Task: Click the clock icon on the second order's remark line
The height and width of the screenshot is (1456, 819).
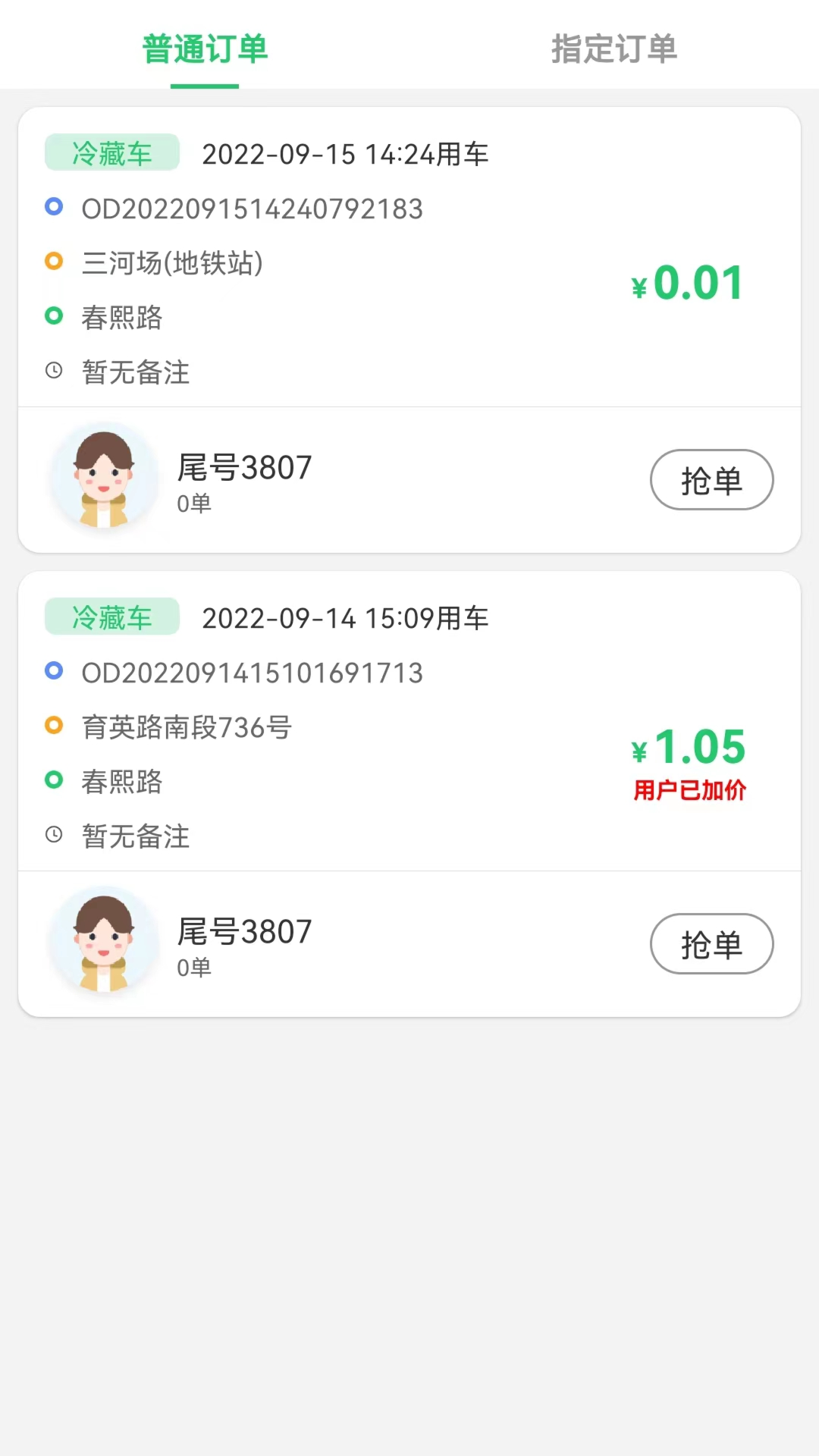Action: (x=54, y=834)
